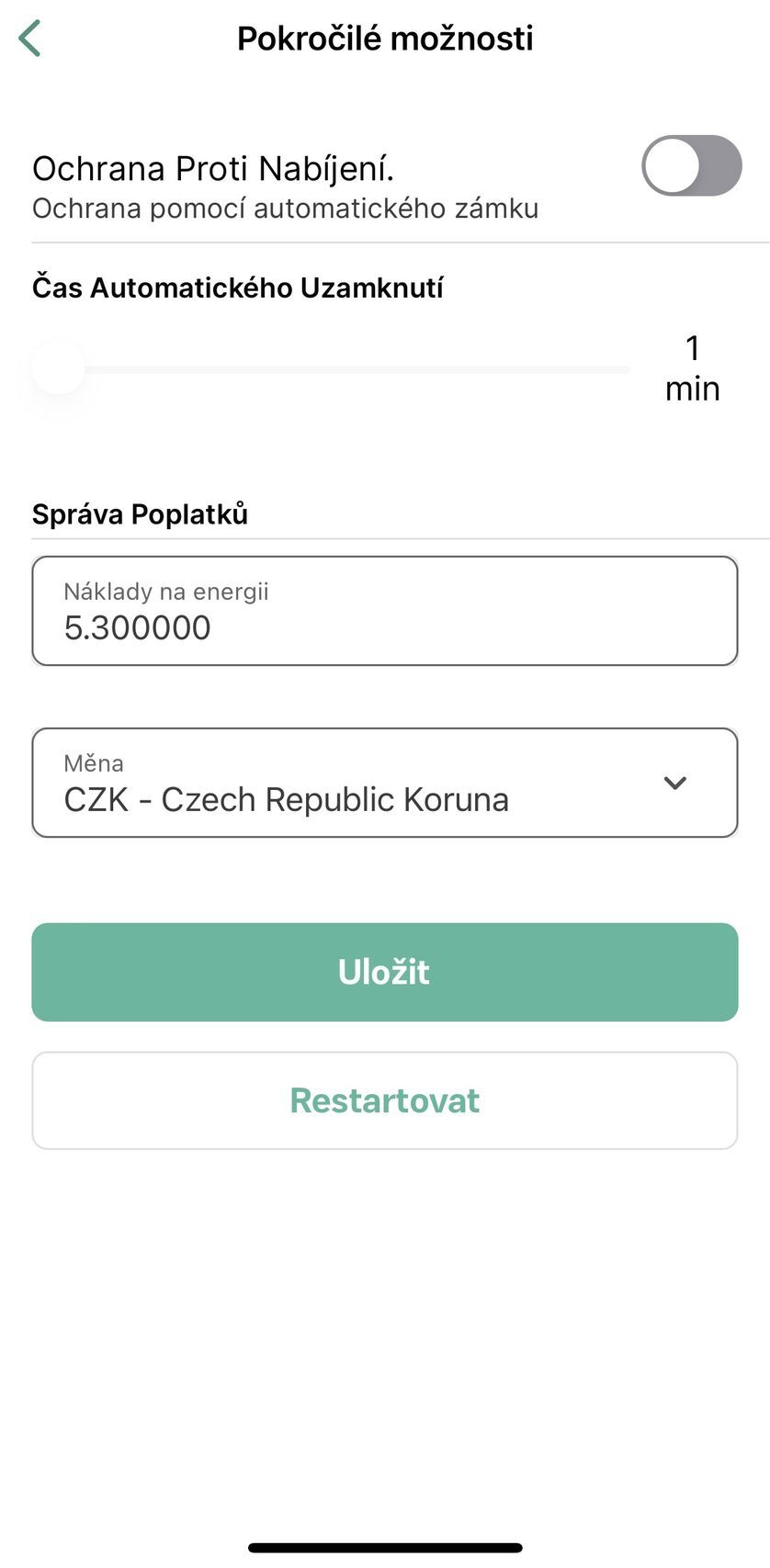Screen dimensions: 770x1568
Task: Save settings with Uložit
Action: (x=384, y=972)
